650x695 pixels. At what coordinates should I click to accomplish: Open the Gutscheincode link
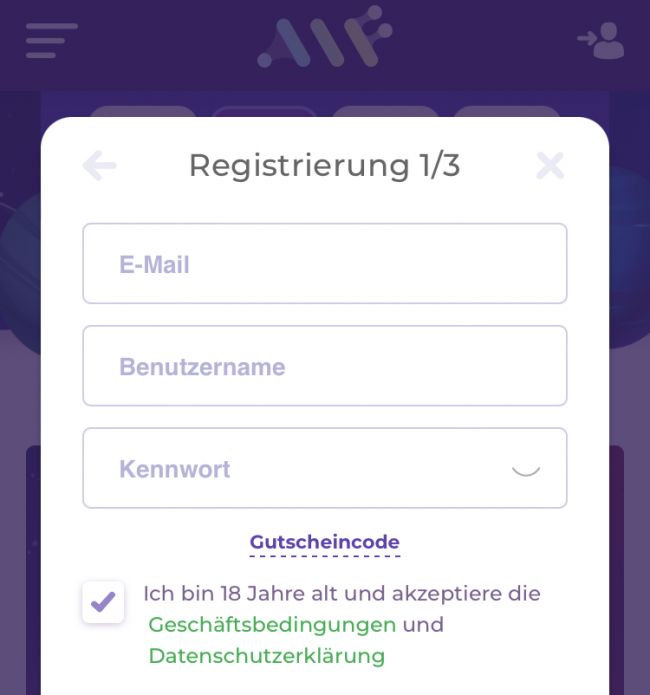[x=324, y=542]
